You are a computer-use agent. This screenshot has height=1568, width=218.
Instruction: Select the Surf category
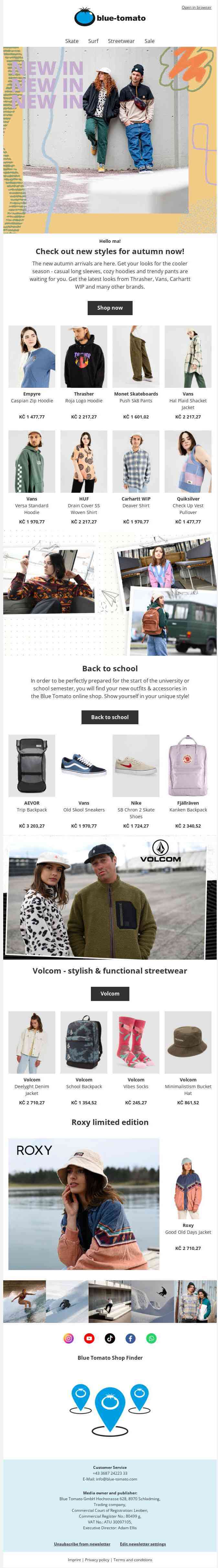93,41
